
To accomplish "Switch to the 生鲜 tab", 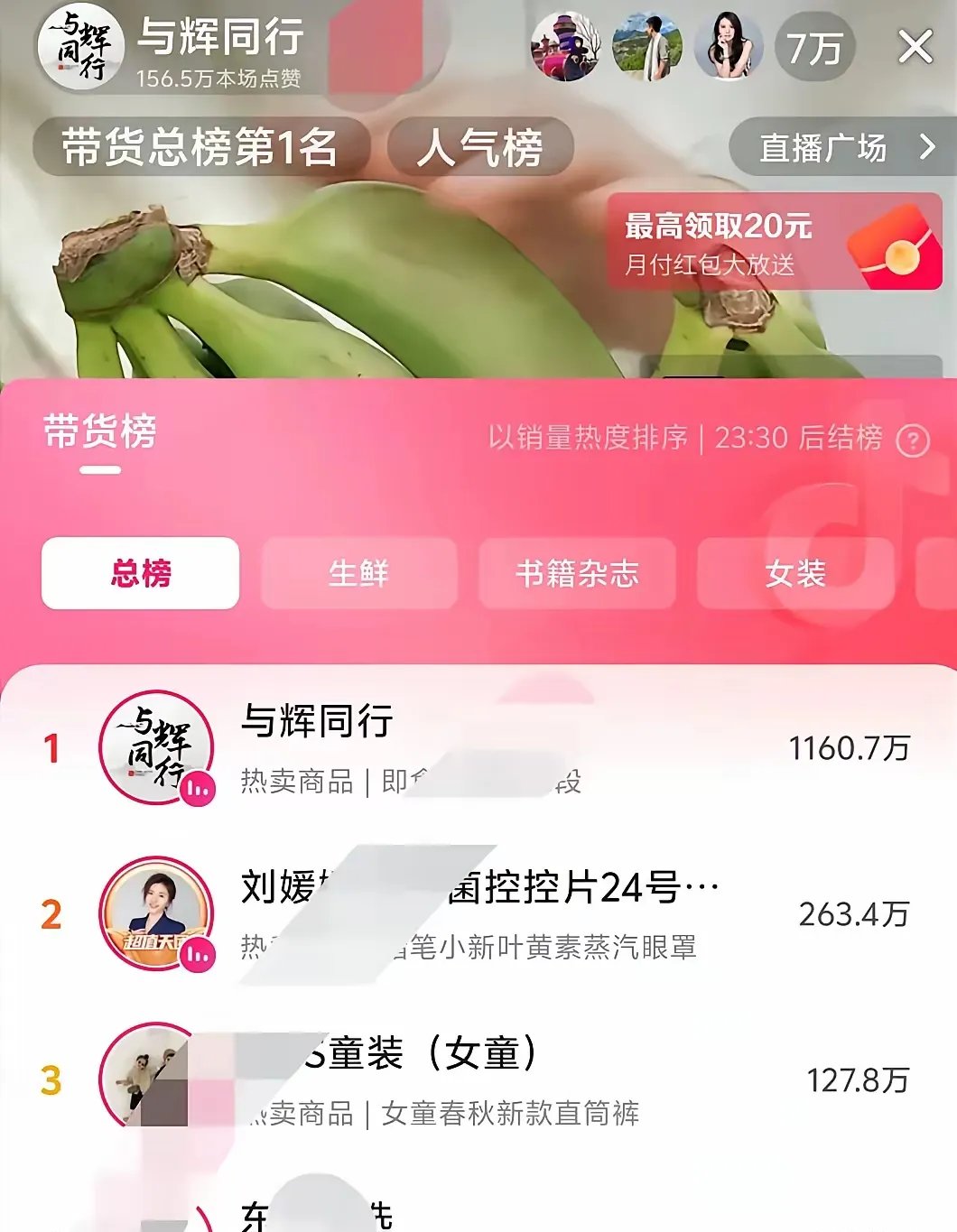I will click(x=358, y=573).
